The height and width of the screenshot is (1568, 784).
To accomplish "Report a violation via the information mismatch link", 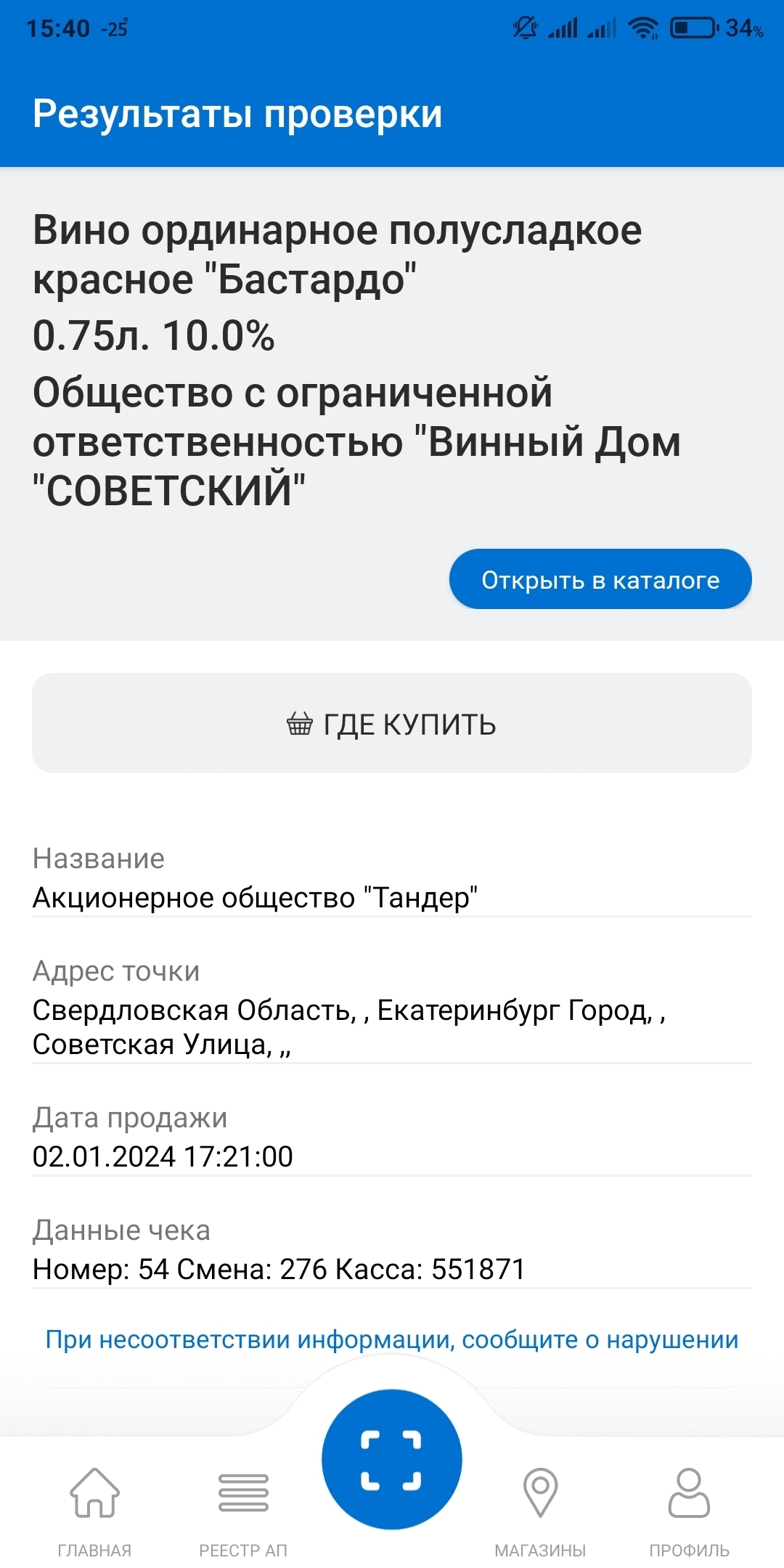I will click(x=392, y=1339).
